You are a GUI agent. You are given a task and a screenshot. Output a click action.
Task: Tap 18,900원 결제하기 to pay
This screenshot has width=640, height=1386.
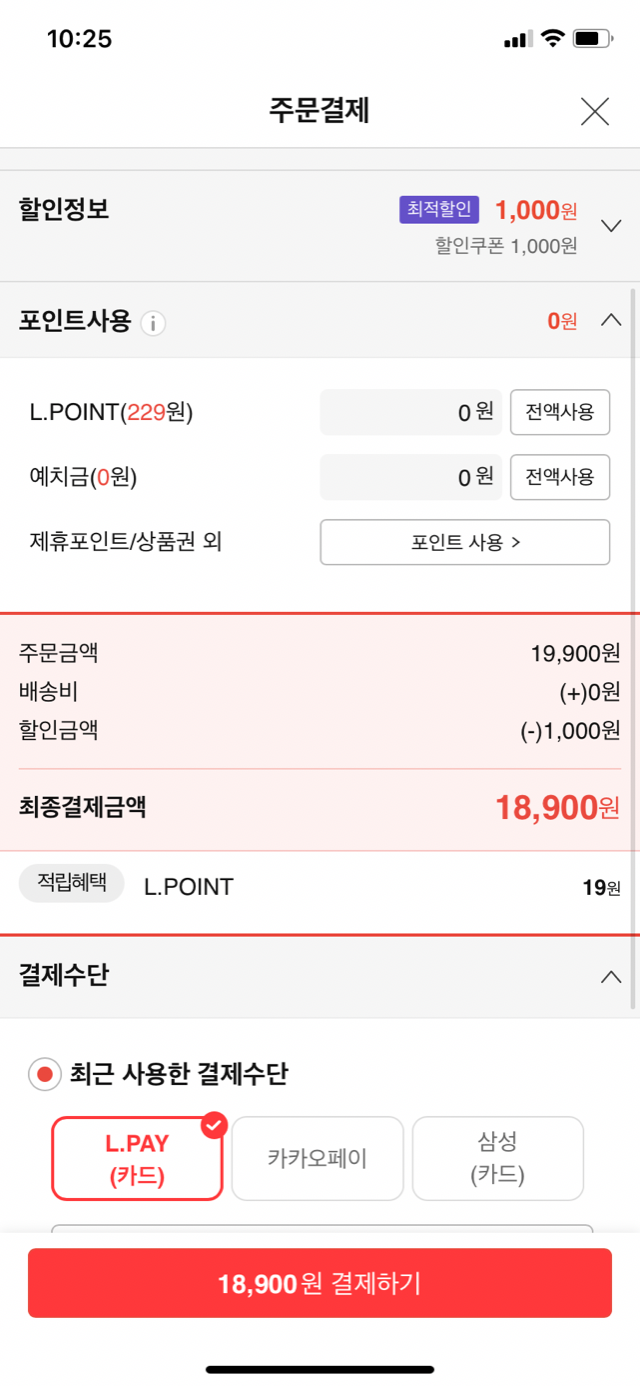[x=320, y=1283]
